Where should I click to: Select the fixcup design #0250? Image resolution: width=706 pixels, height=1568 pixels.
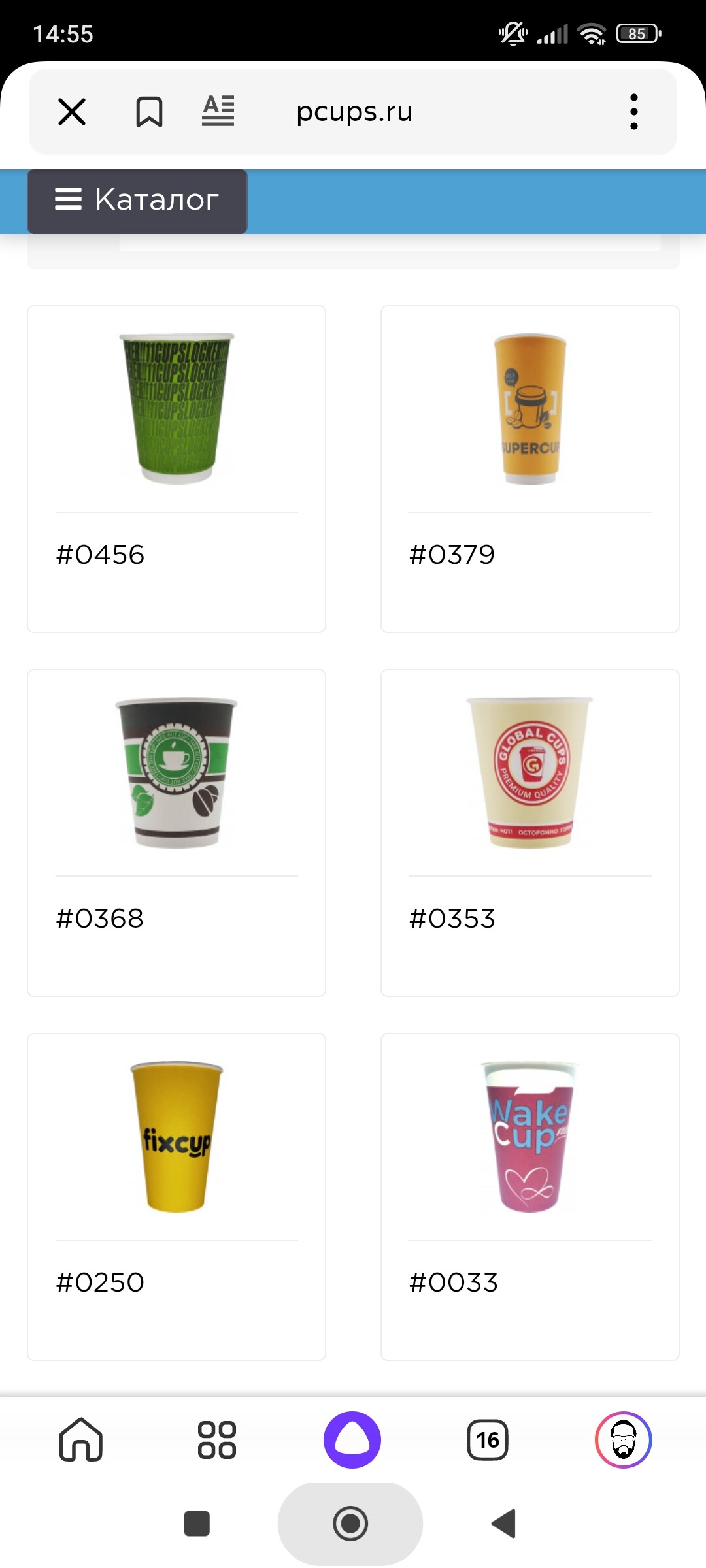[176, 1196]
